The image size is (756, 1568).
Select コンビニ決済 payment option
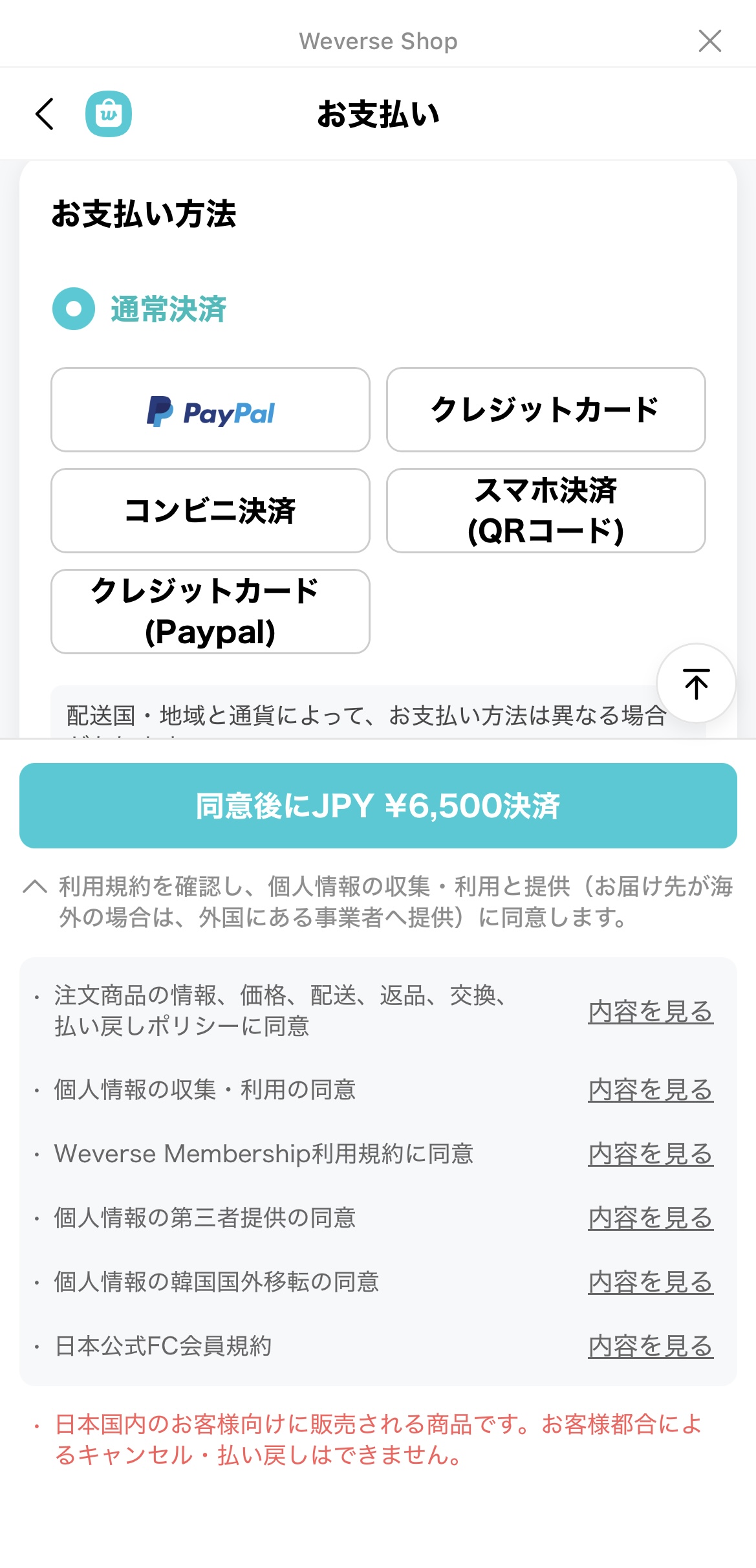pyautogui.click(x=210, y=511)
